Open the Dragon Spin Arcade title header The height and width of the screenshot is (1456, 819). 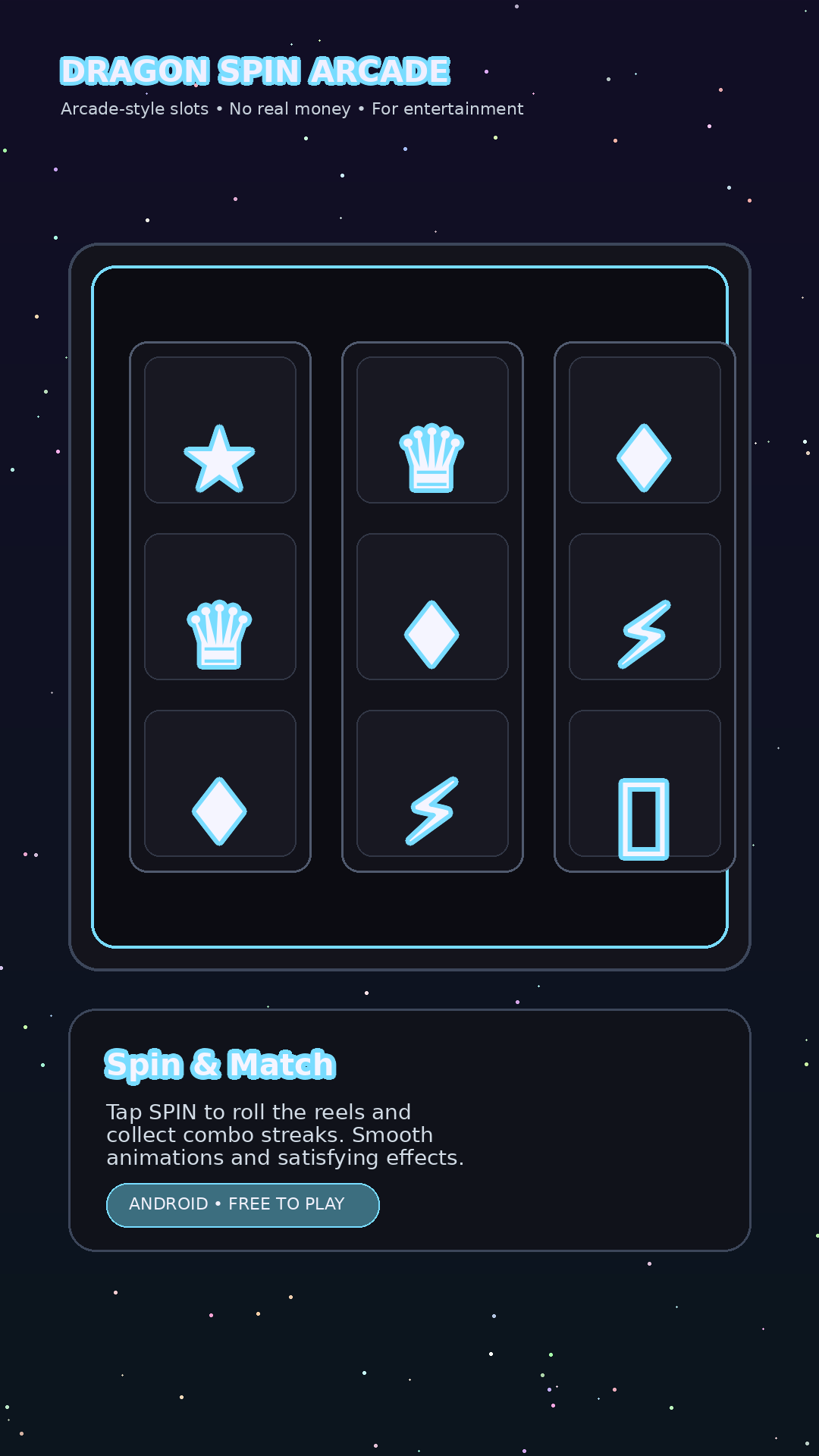(x=254, y=71)
